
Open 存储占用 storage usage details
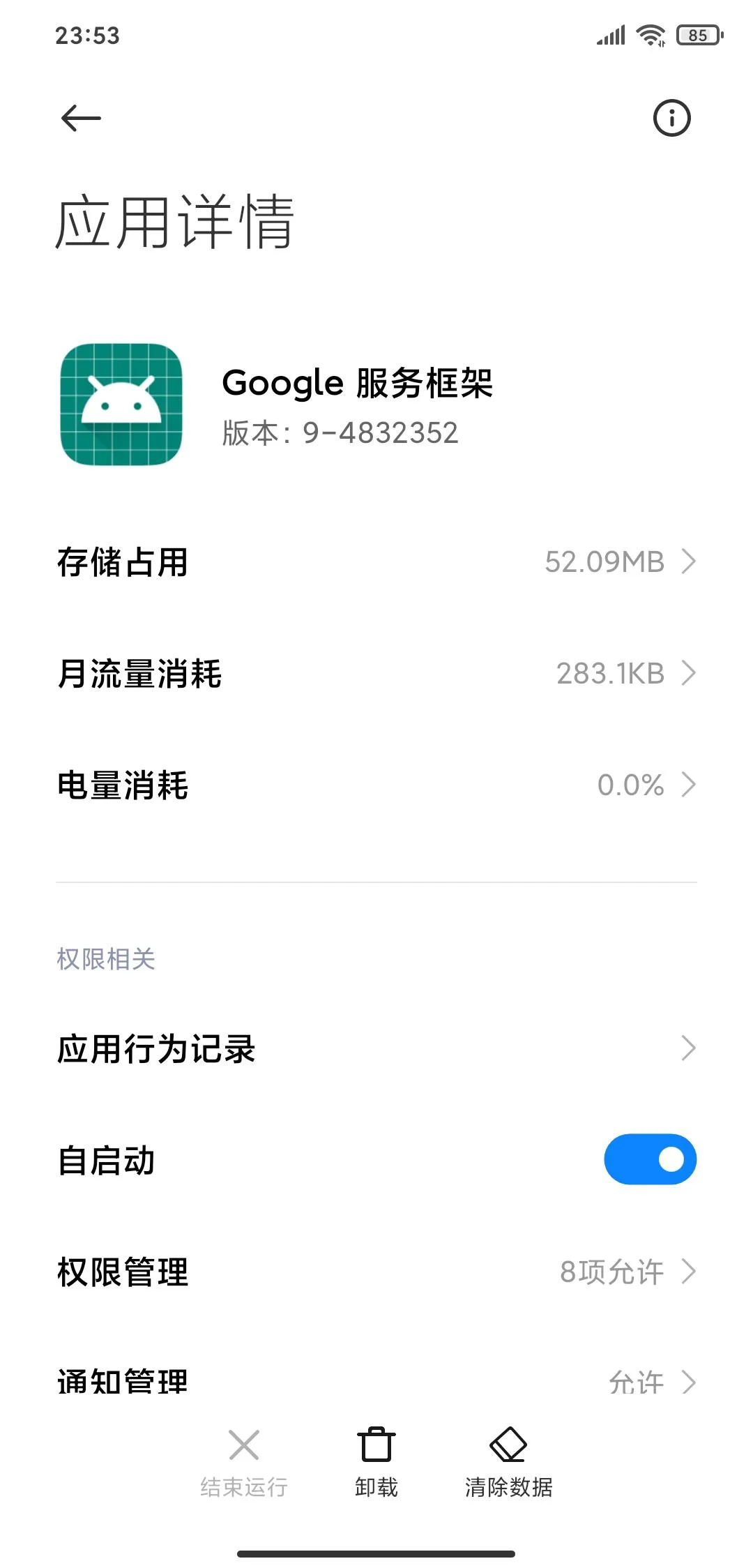(376, 562)
